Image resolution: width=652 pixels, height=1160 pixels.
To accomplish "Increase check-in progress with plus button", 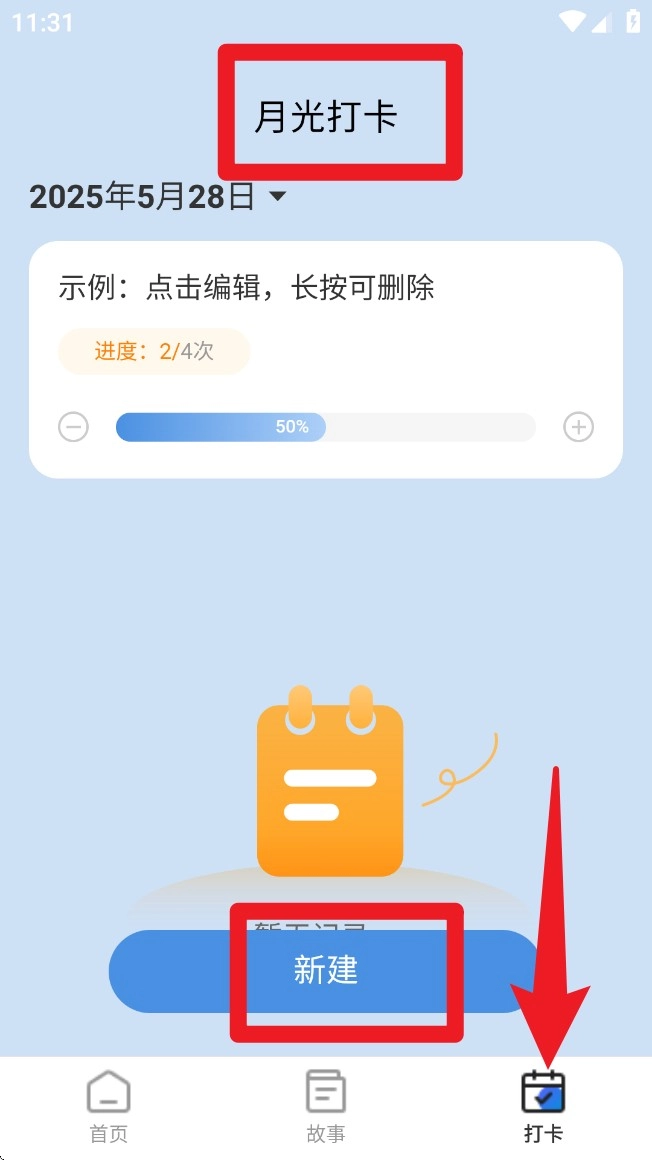I will (x=578, y=427).
